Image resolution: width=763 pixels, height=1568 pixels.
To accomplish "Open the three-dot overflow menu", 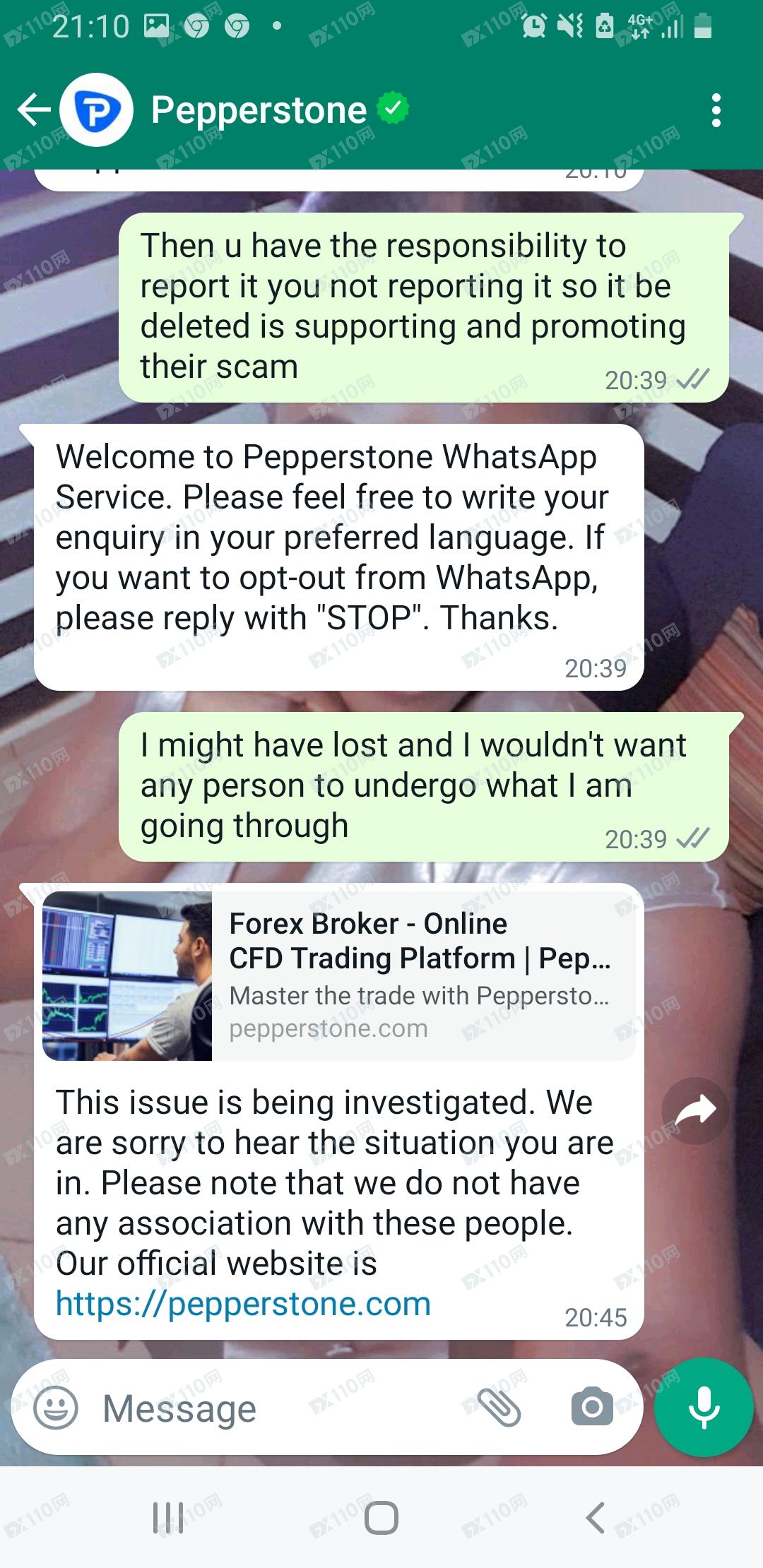I will coord(716,110).
